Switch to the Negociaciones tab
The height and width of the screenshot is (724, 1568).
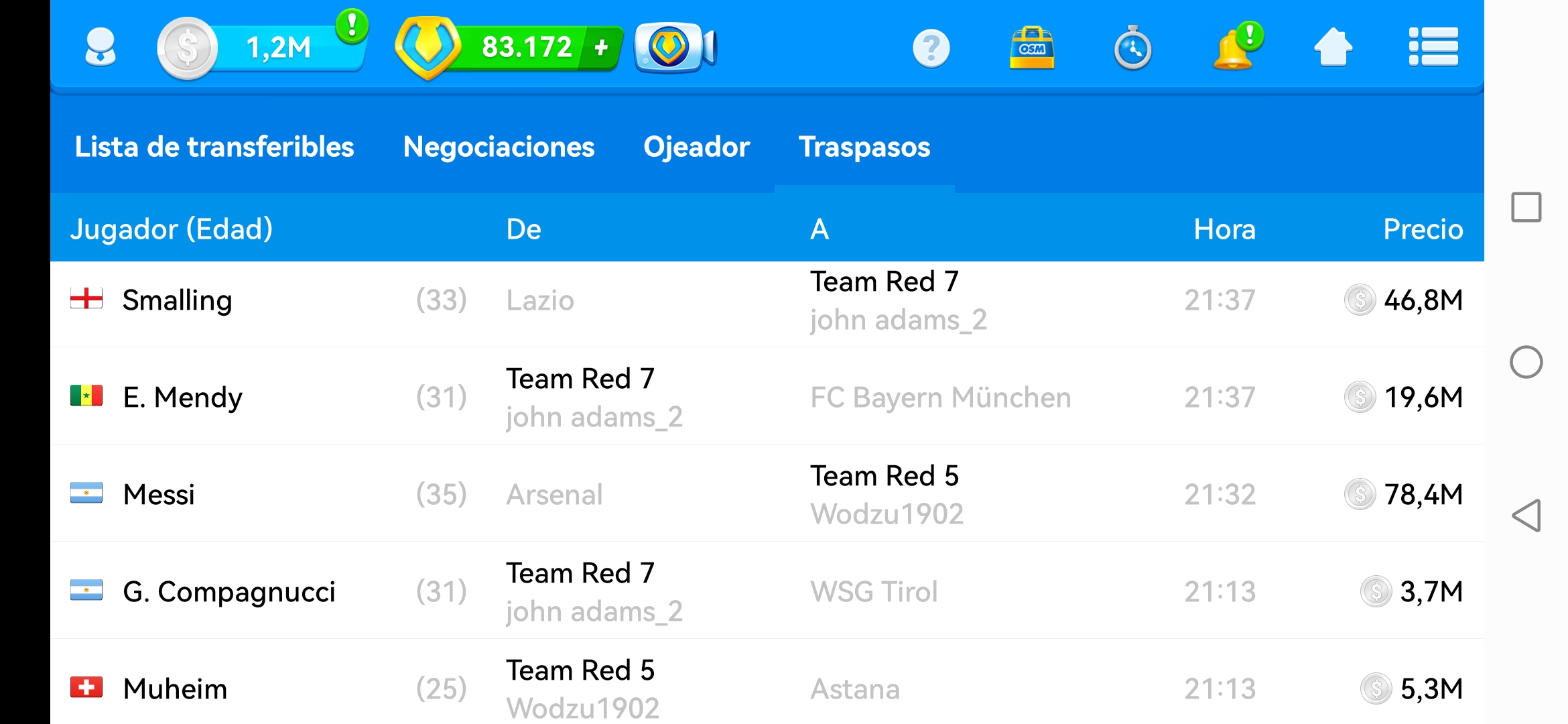click(x=499, y=147)
